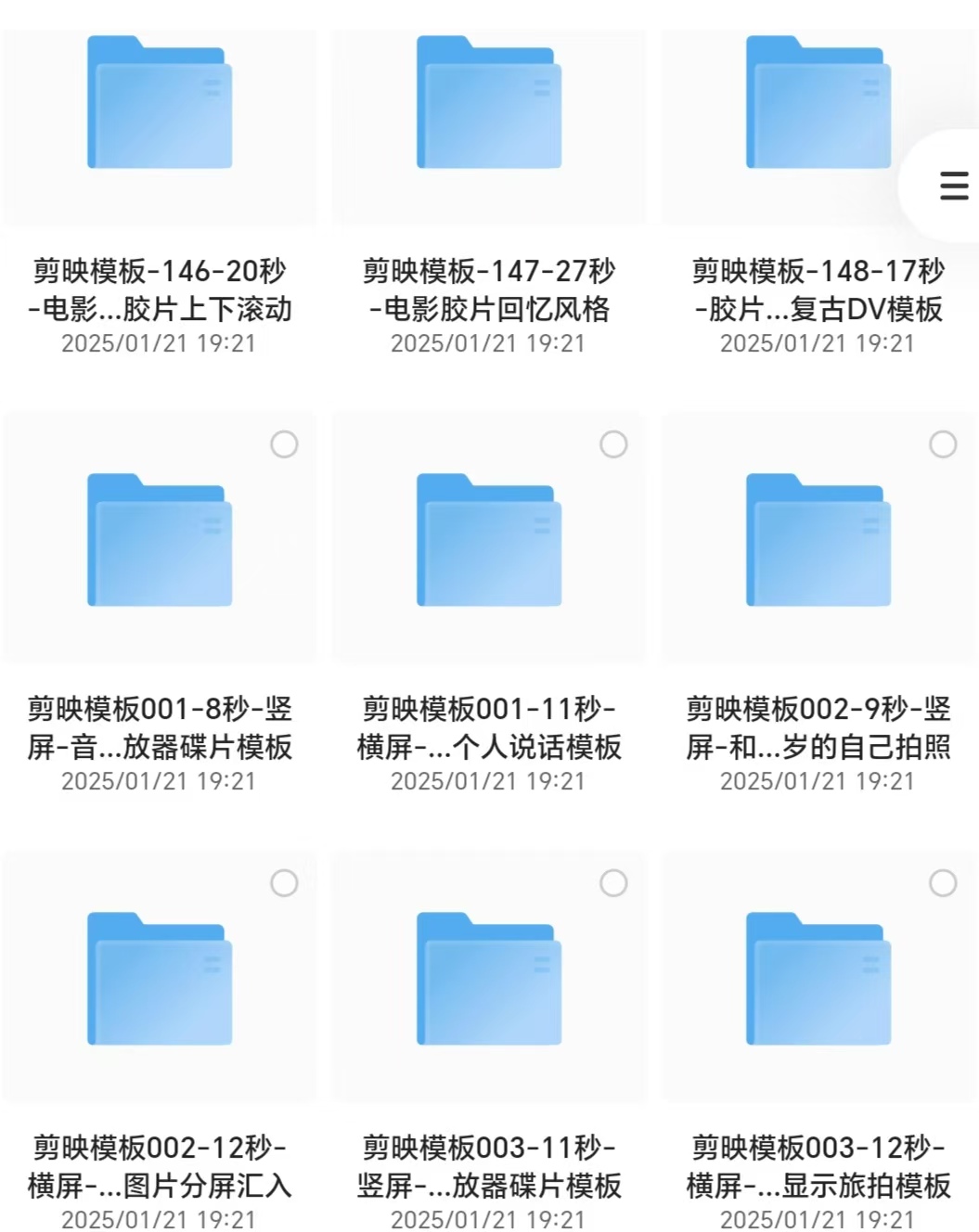The width and height of the screenshot is (979, 1232).
Task: Select the 剪映模板002-12秒-横屏 folder checkbox
Action: (x=284, y=883)
